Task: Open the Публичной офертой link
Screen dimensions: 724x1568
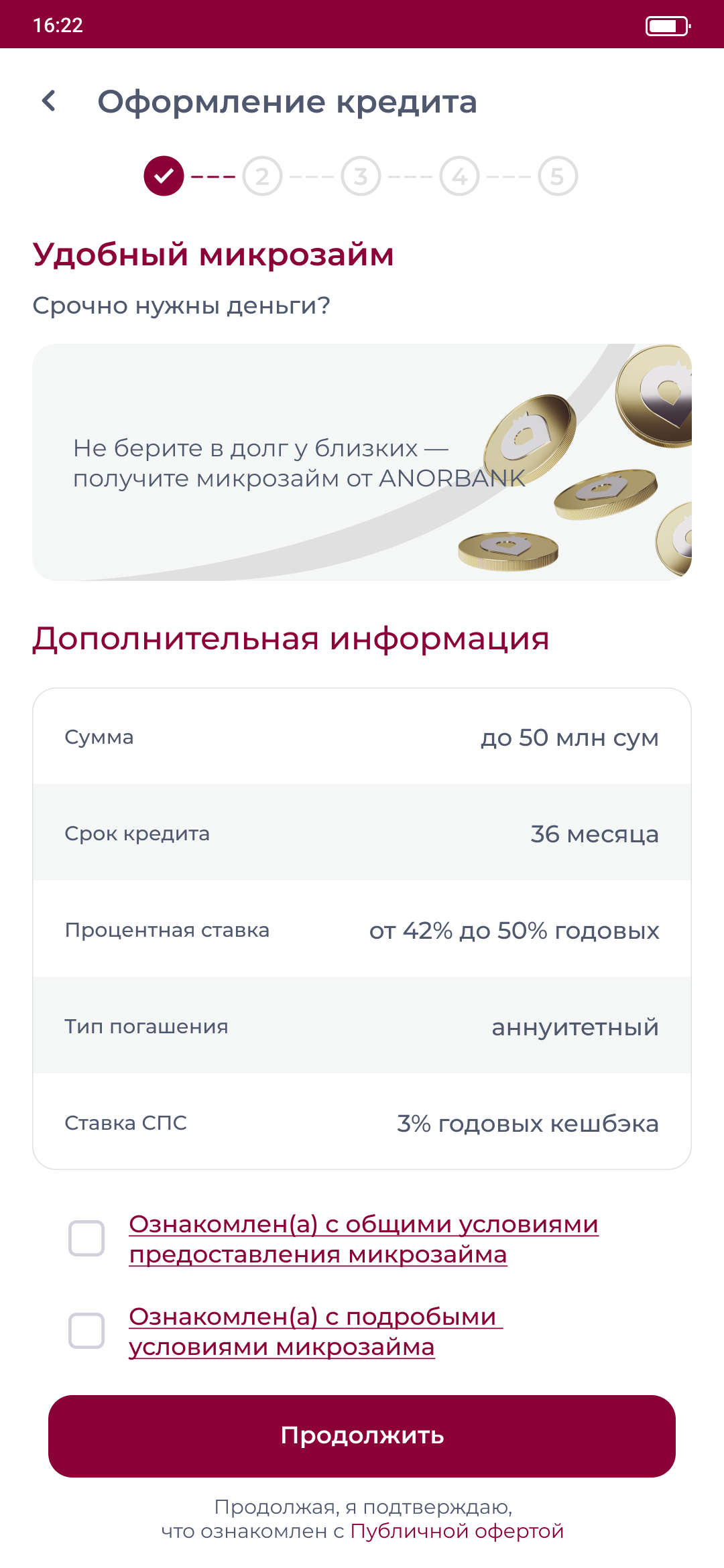Action: [x=457, y=1531]
